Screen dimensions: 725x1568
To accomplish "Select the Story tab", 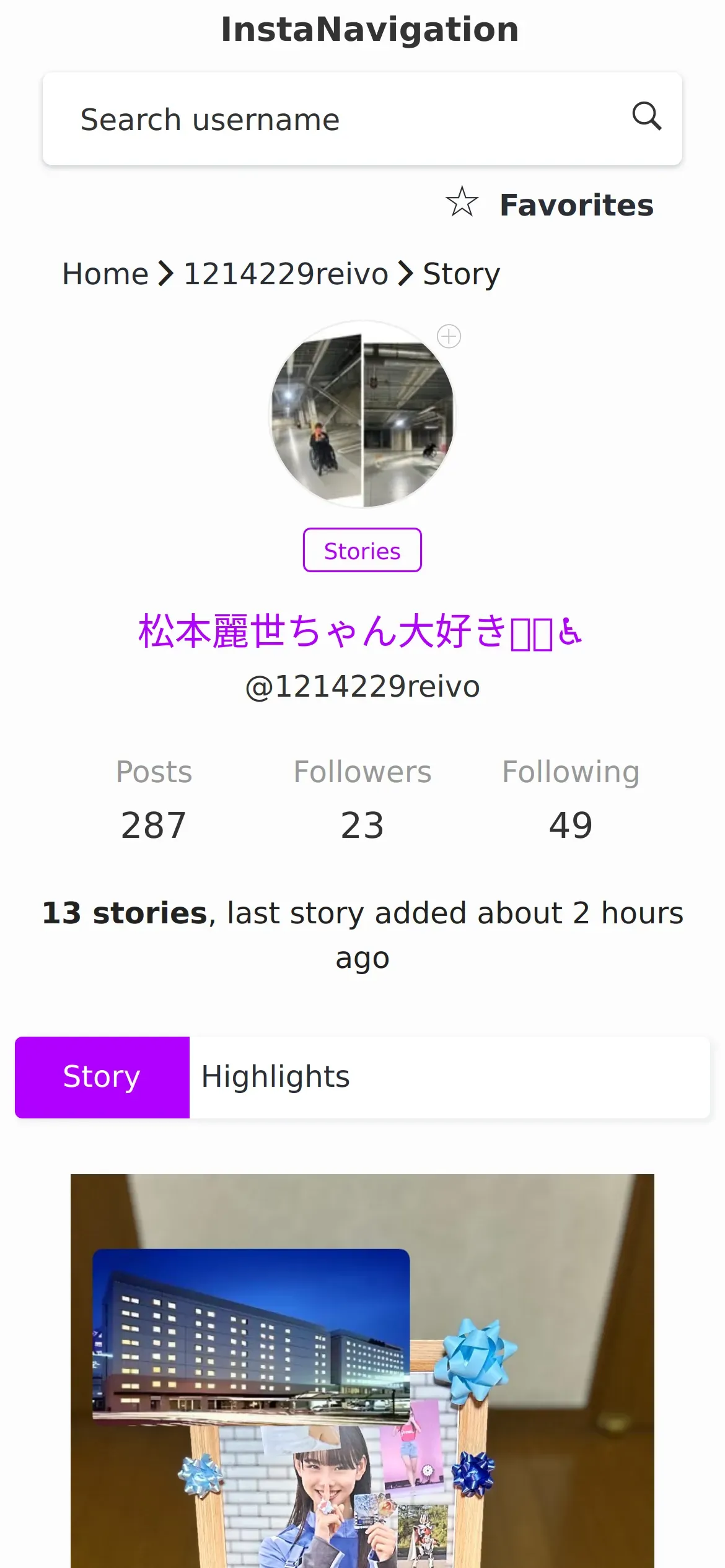I will [102, 1078].
